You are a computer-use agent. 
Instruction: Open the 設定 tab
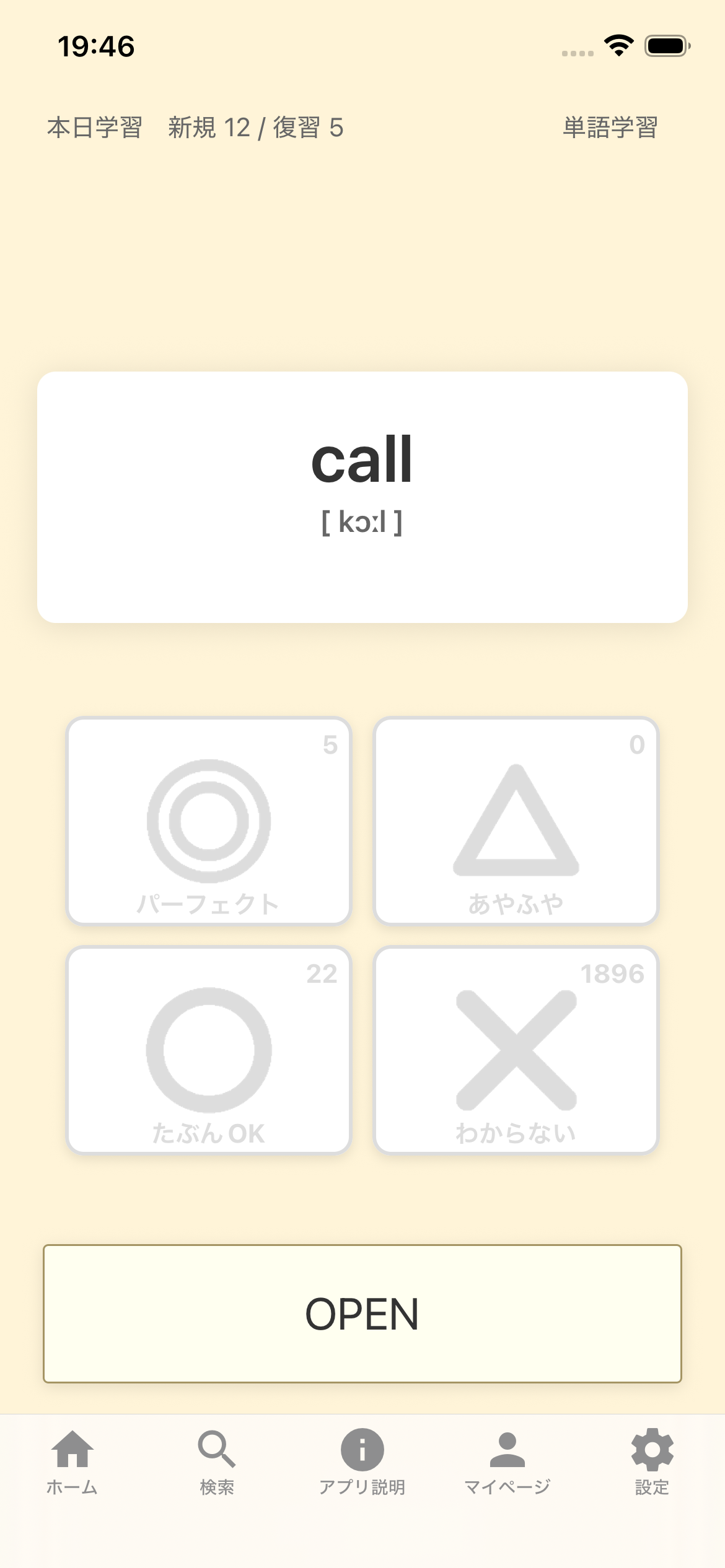652,1461
